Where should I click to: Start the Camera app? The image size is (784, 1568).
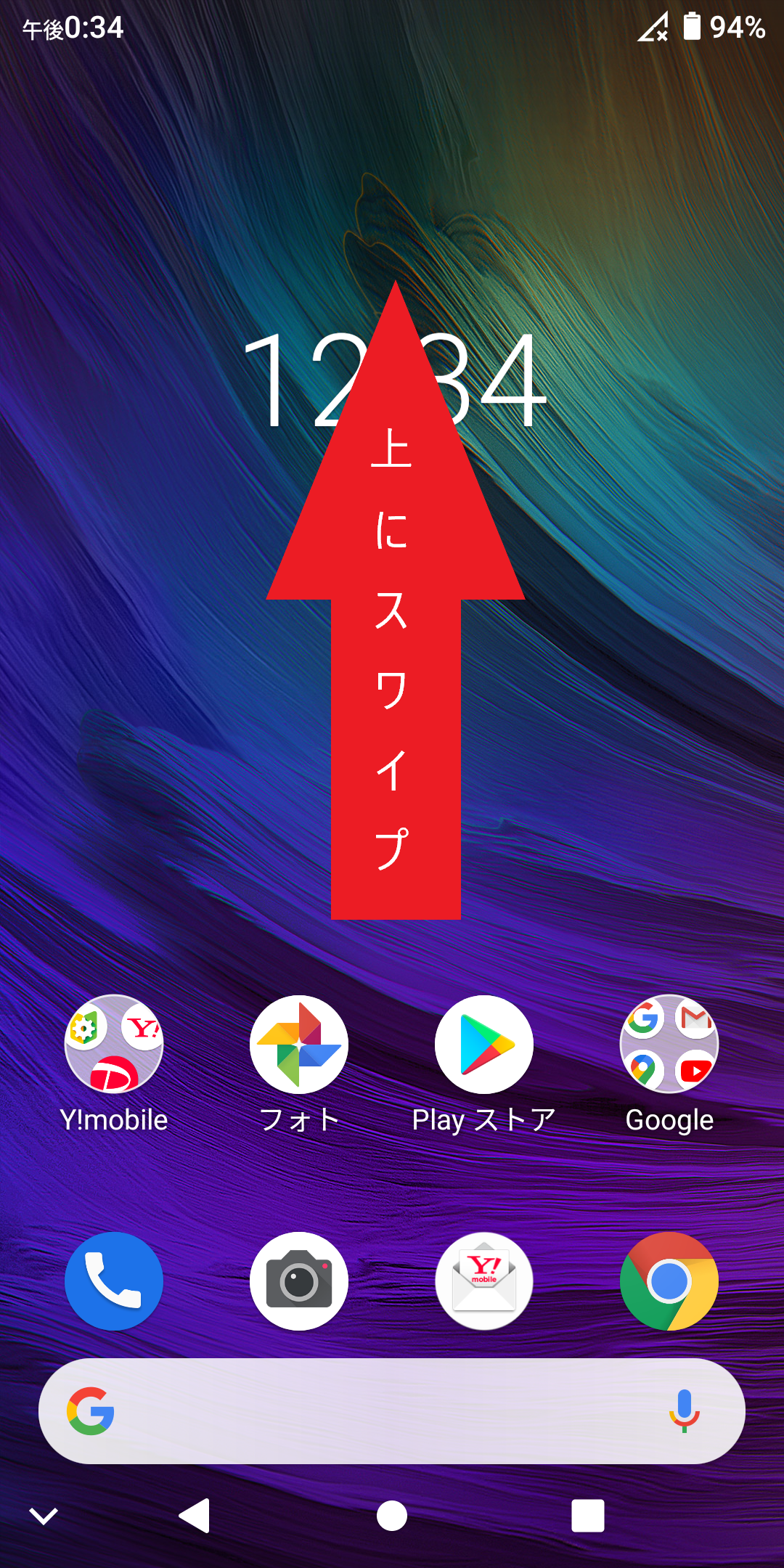pos(298,1280)
